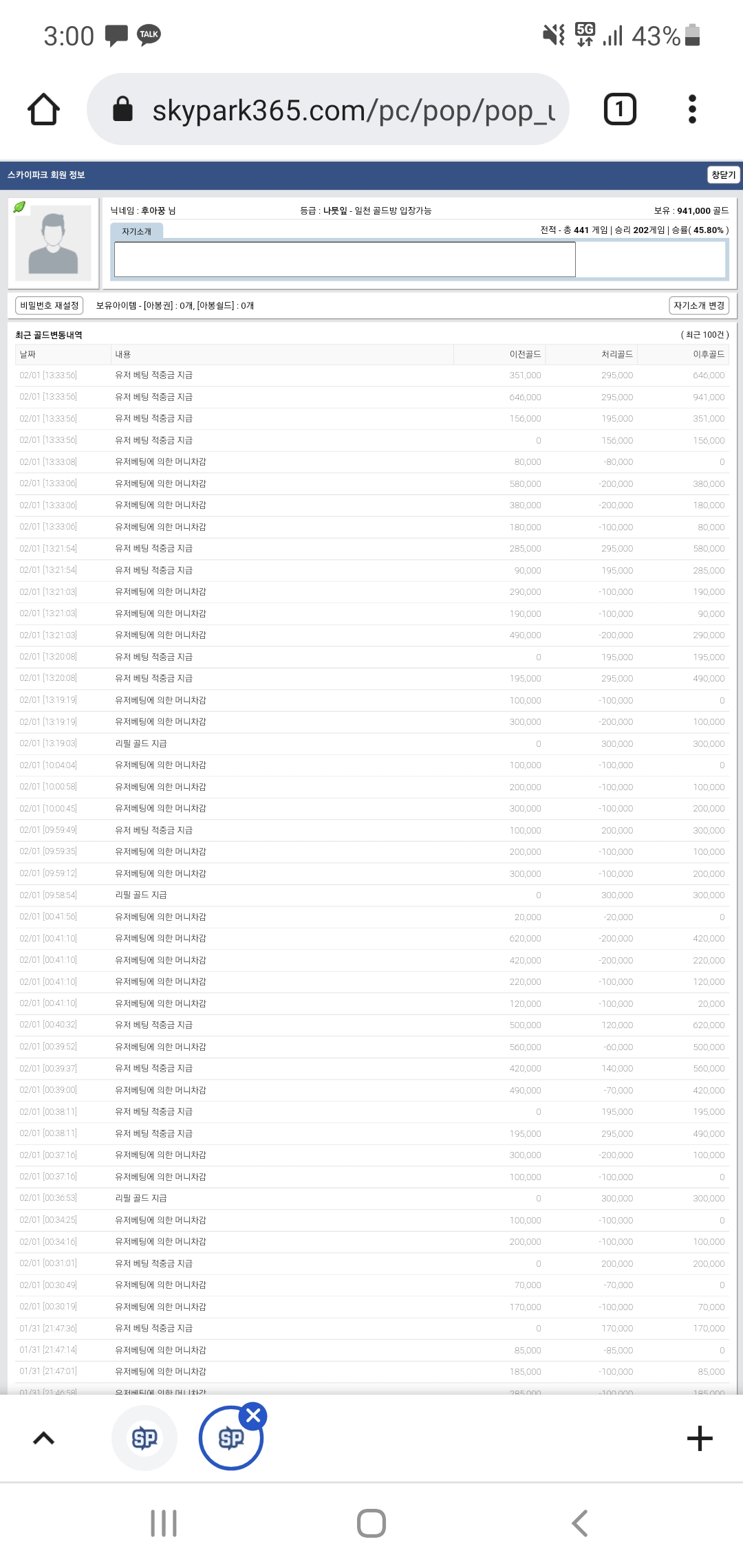This screenshot has height=1568, width=743.
Task: Close the active SP tab with the X
Action: pyautogui.click(x=253, y=1415)
